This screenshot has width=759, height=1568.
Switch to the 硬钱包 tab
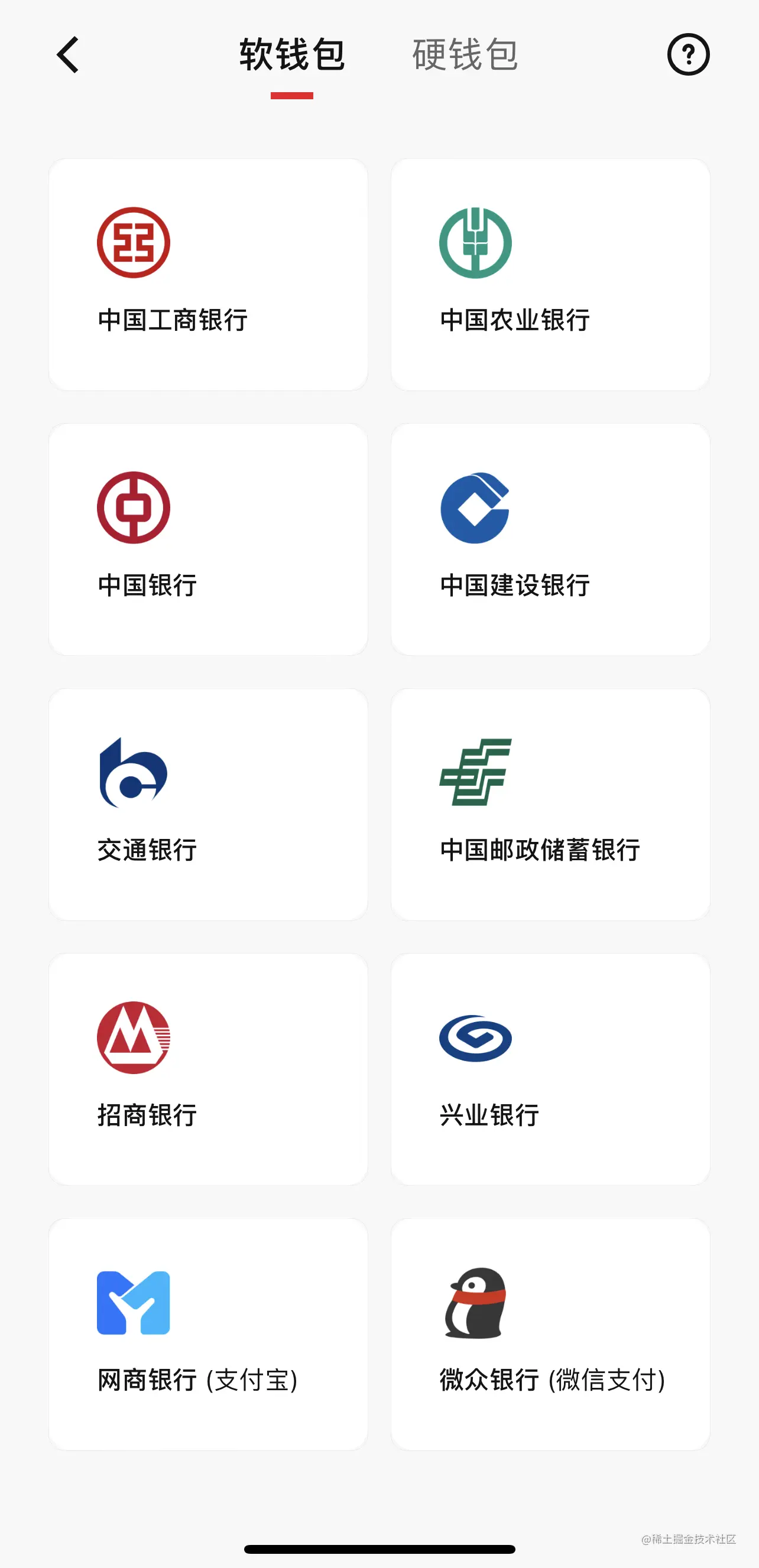(x=465, y=55)
